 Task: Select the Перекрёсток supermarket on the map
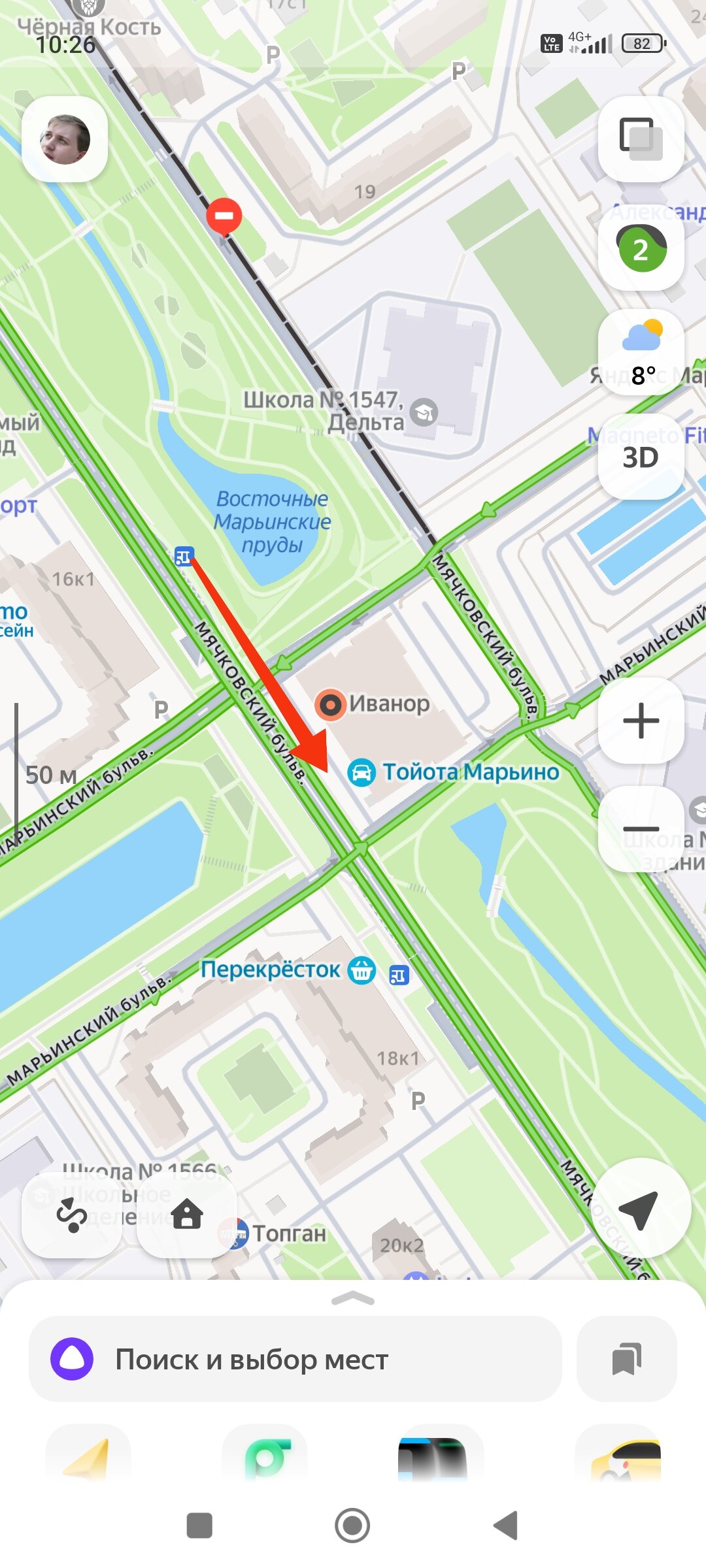point(361,970)
